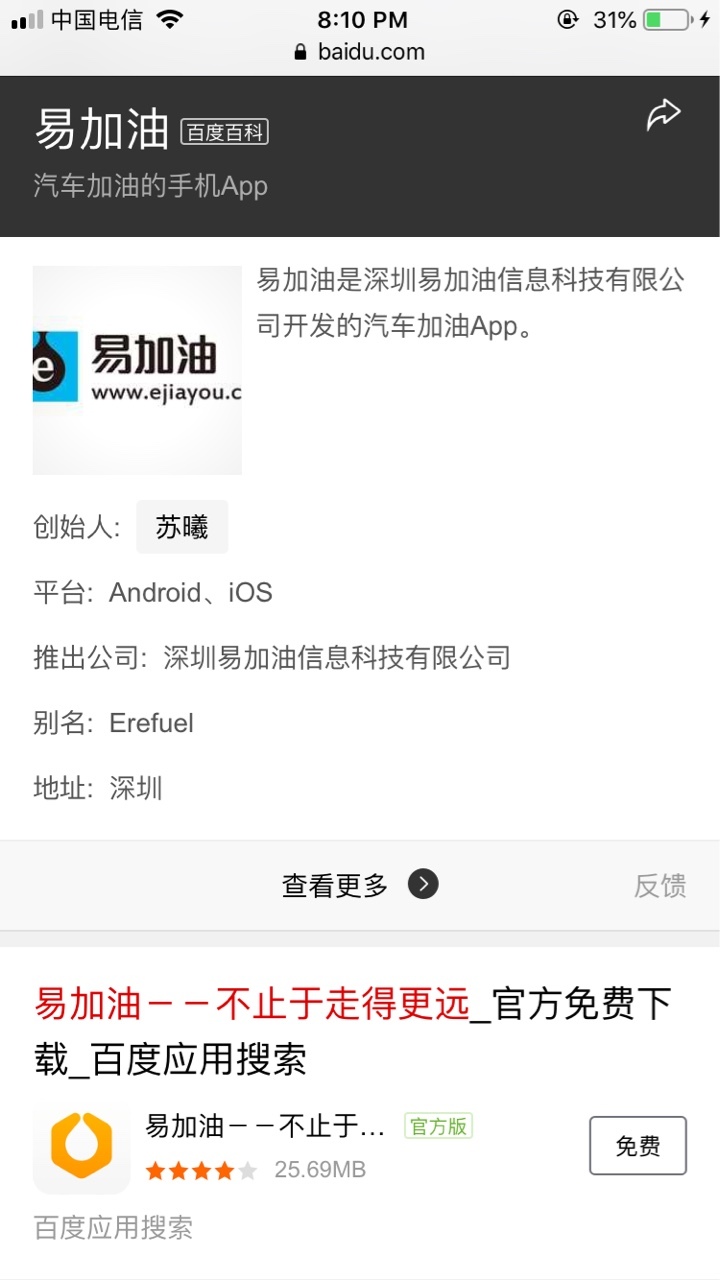This screenshot has height=1280, width=720.
Task: Tap 反馈 to send feedback
Action: click(660, 886)
